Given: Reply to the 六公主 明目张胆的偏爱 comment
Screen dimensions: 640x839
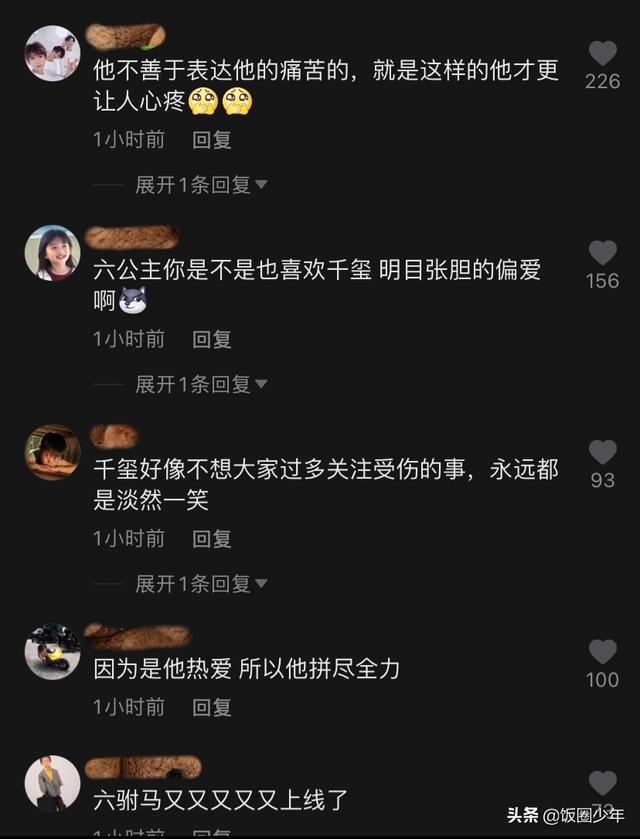Looking at the screenshot, I should 212,340.
